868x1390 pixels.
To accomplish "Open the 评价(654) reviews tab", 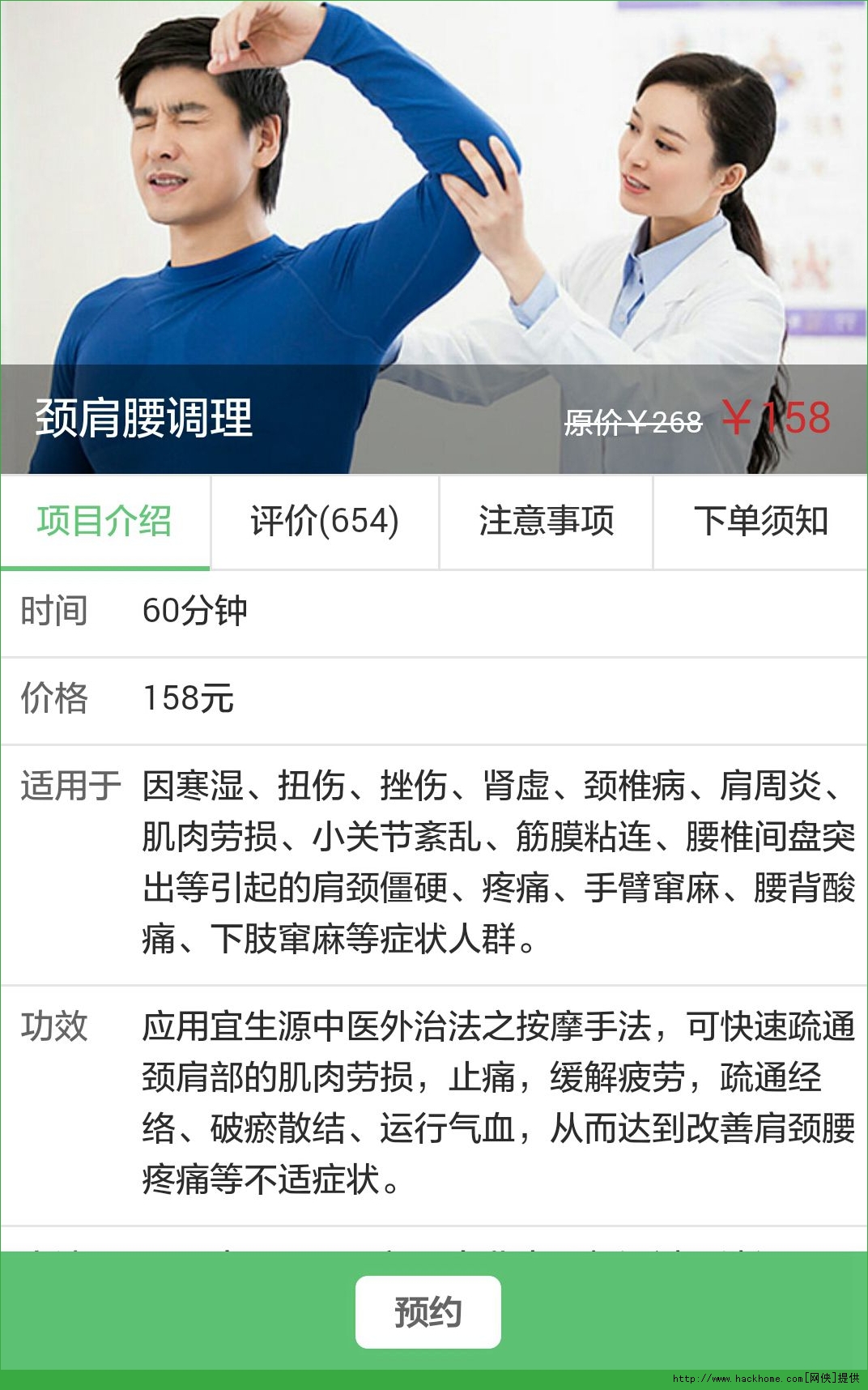I will pos(325,521).
